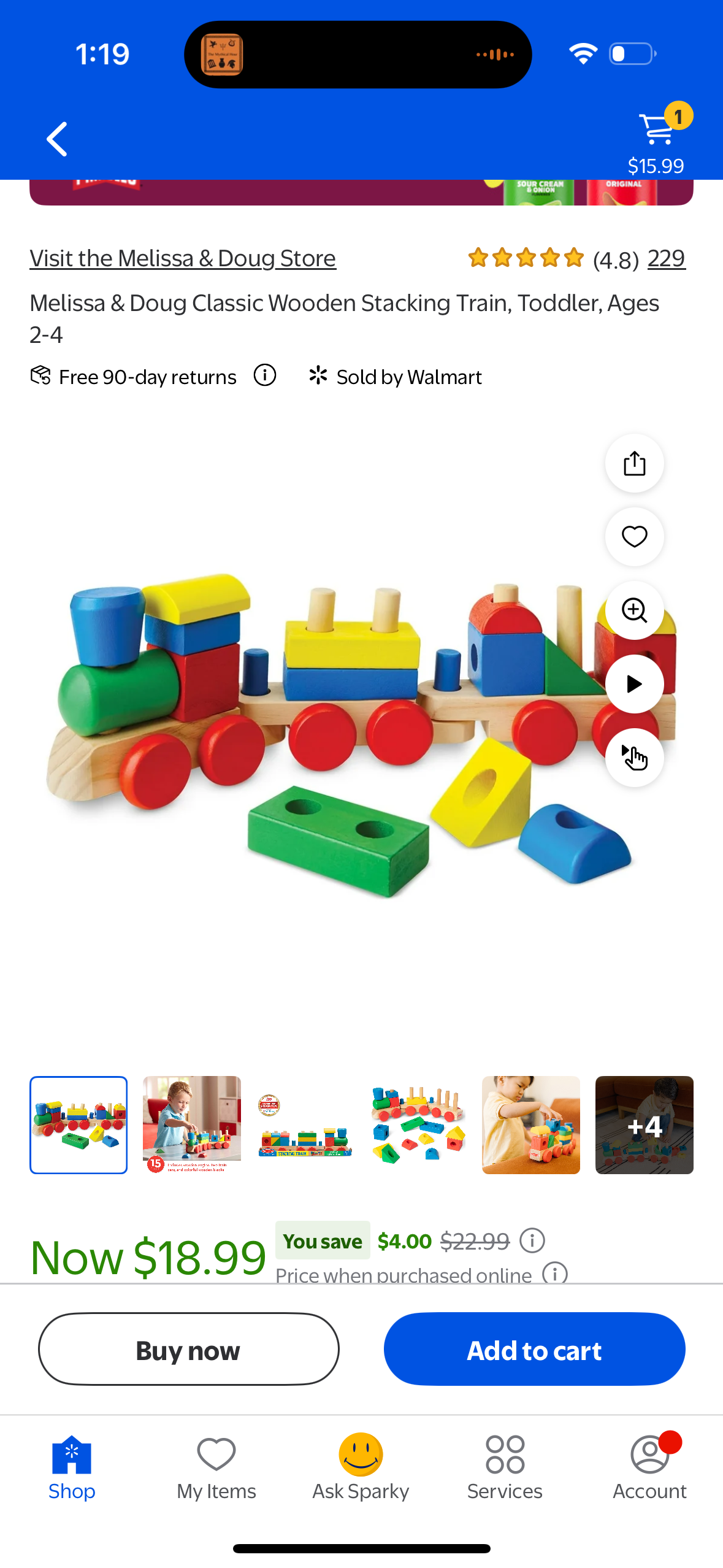Switch to the My Items tab

pos(216,1467)
